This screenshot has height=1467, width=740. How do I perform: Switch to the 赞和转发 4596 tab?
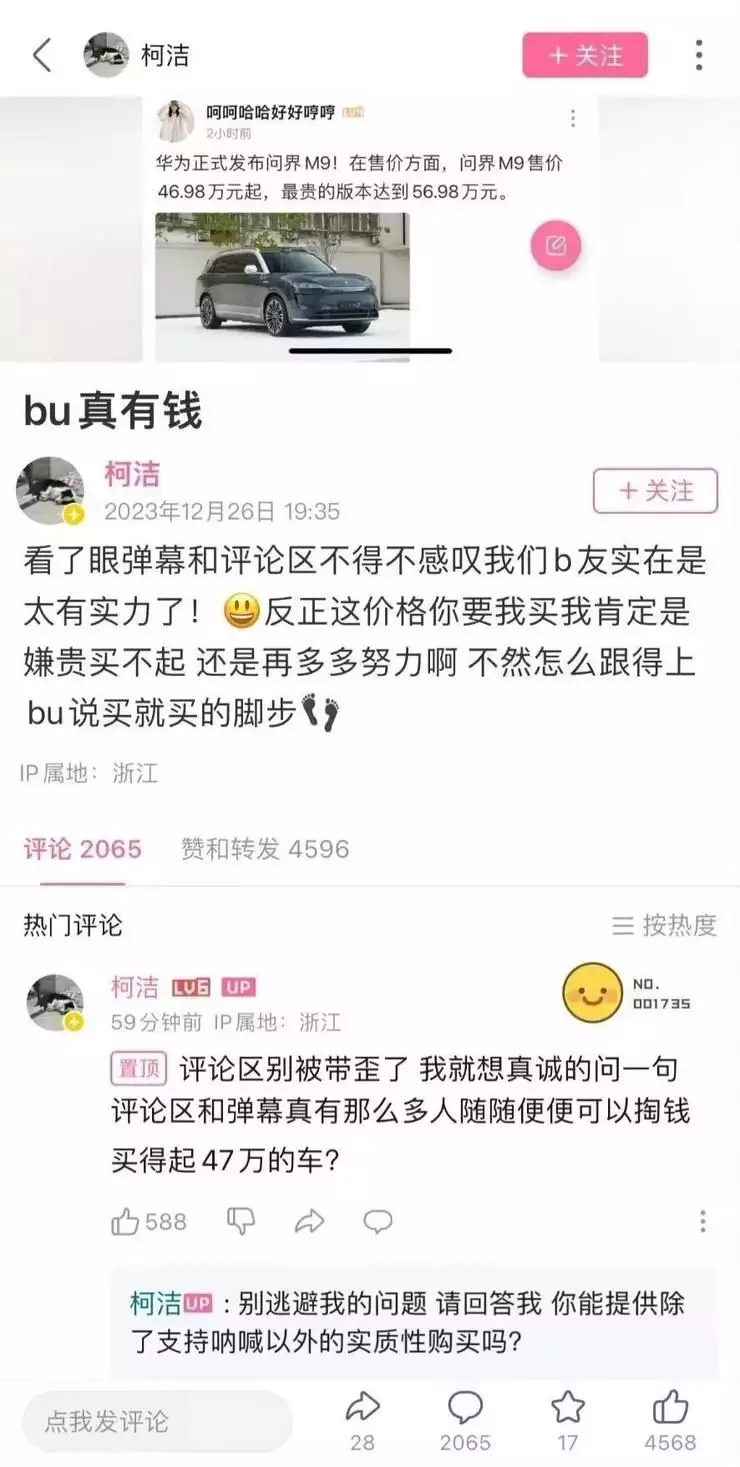pyautogui.click(x=265, y=849)
